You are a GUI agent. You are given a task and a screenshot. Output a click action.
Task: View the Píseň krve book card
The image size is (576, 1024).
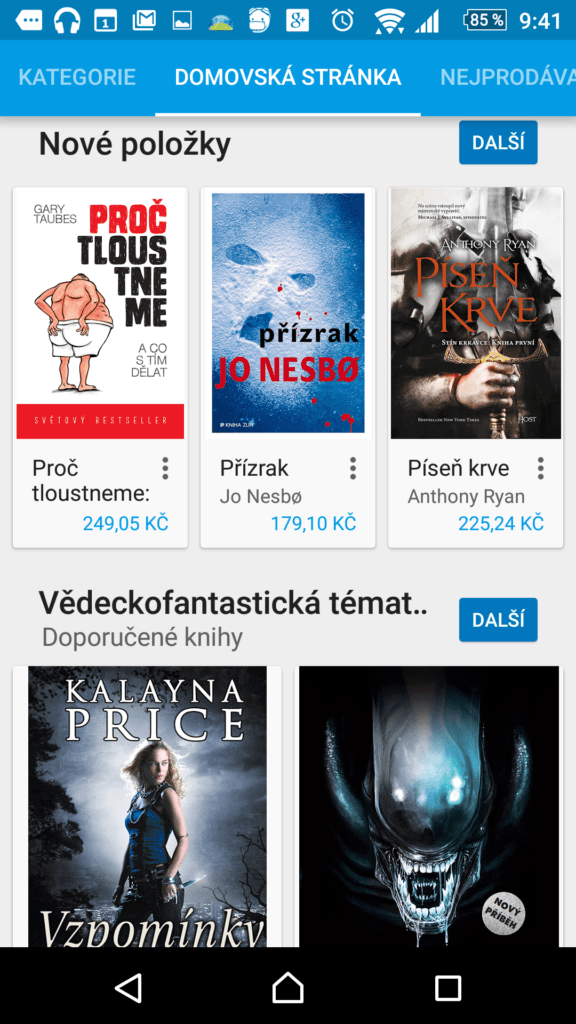(475, 368)
